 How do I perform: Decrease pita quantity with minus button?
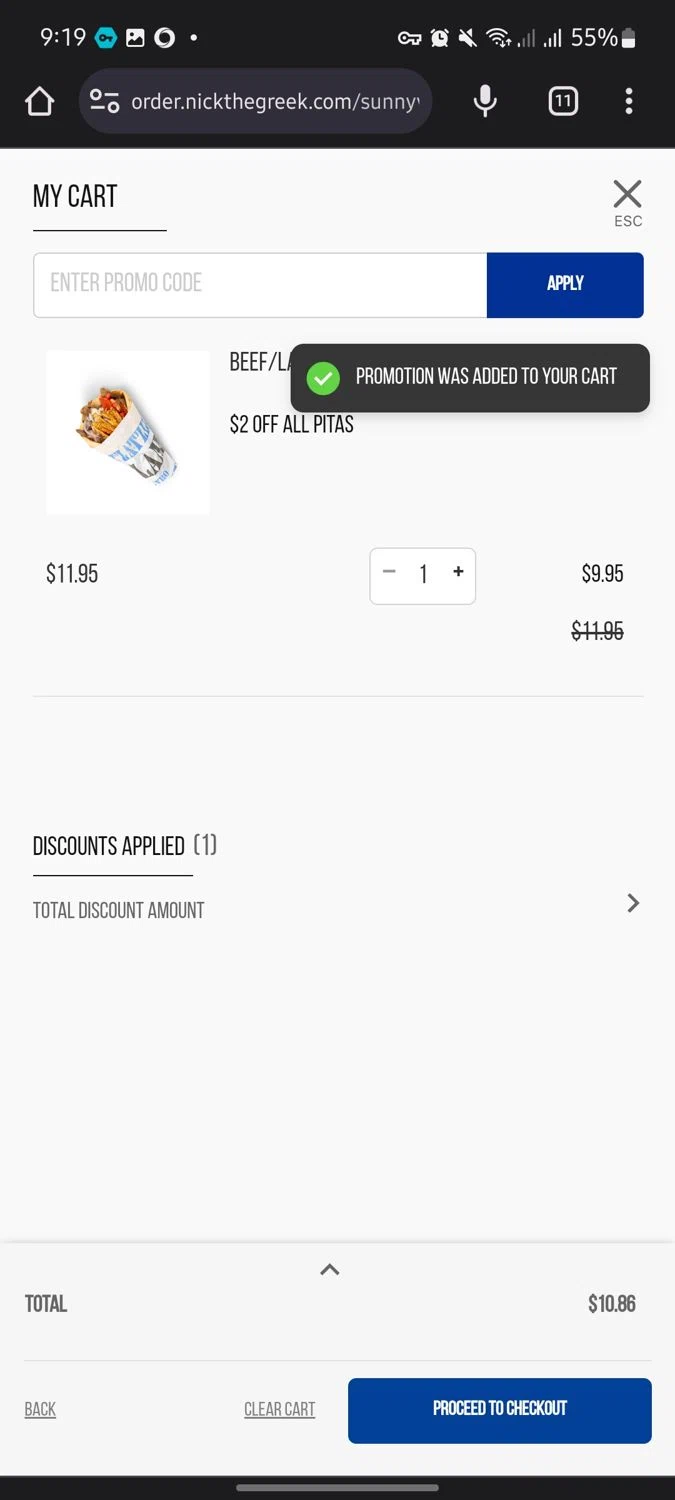point(390,573)
